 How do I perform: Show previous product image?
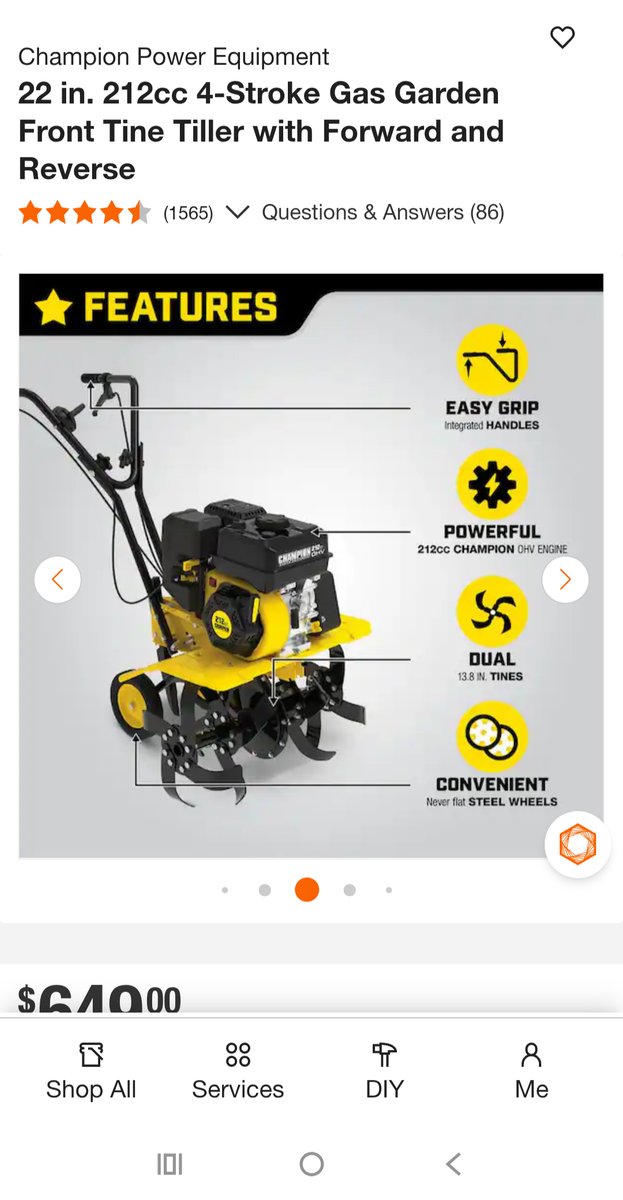point(57,579)
